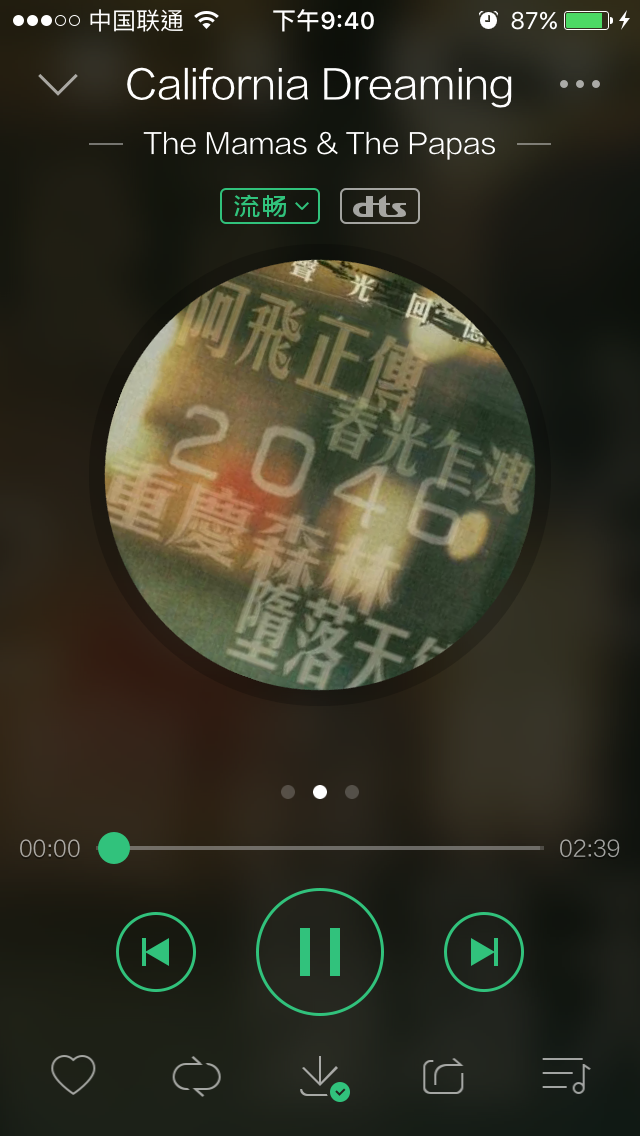Change the repeat loop mode
The image size is (640, 1136).
[196, 1076]
